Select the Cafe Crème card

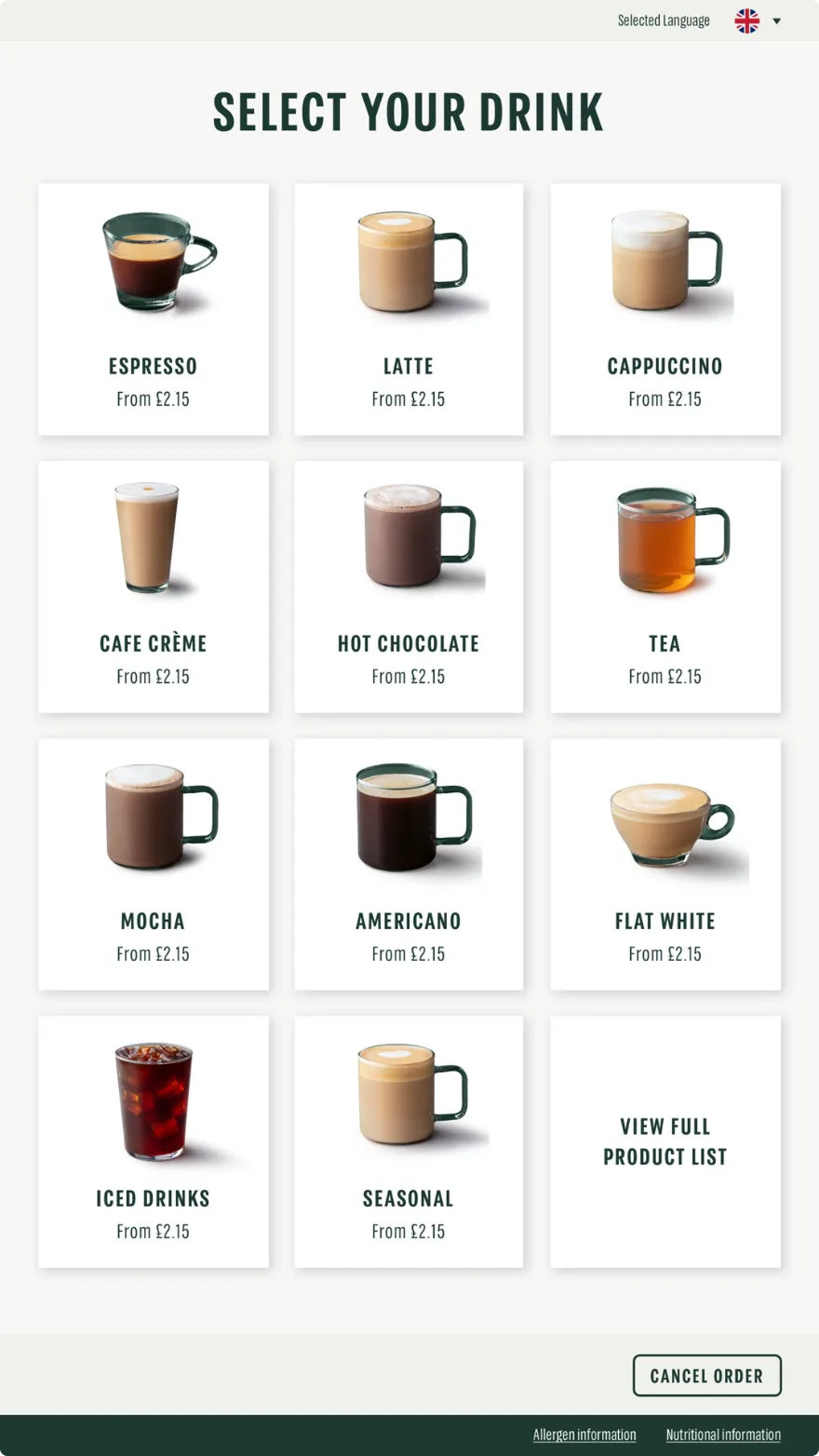154,586
